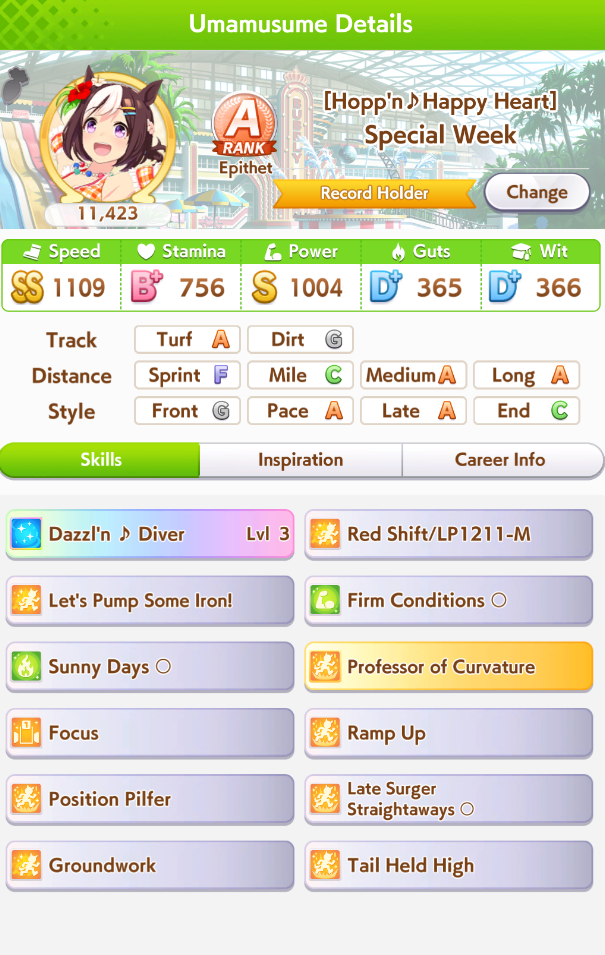Show the Groundwork skill details

[x=150, y=865]
